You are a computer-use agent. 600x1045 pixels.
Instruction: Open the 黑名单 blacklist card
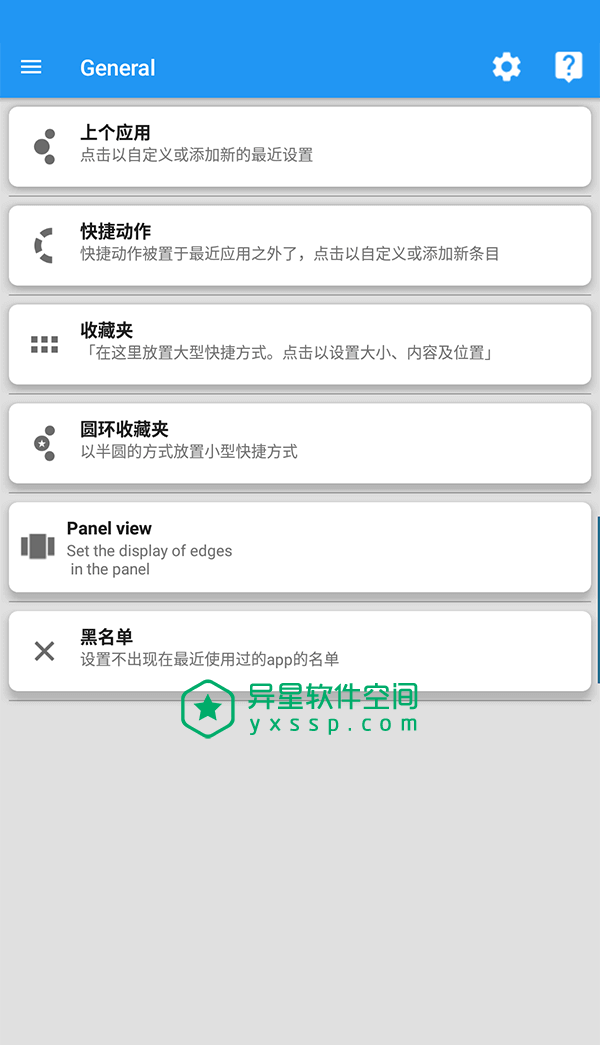299,650
